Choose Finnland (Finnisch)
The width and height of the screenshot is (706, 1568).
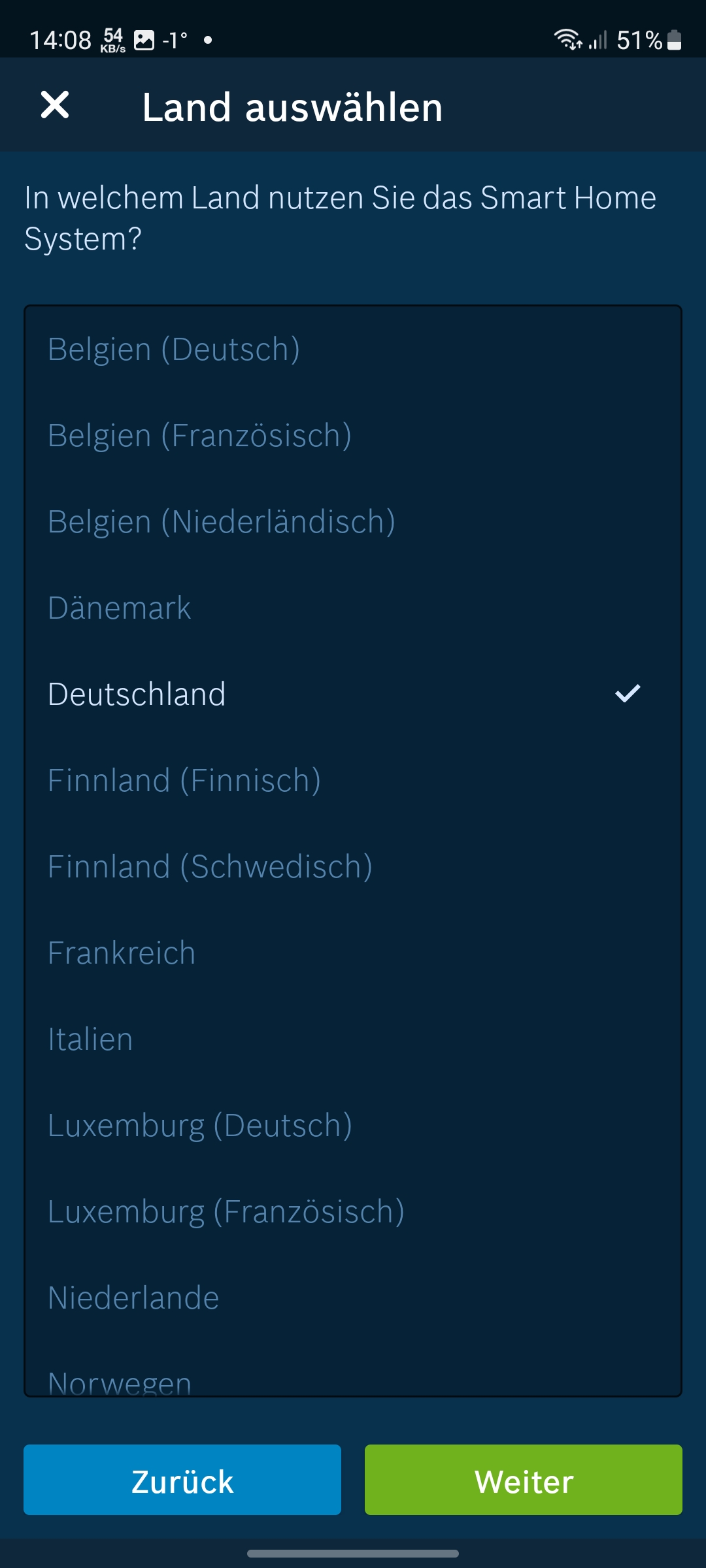(x=184, y=780)
